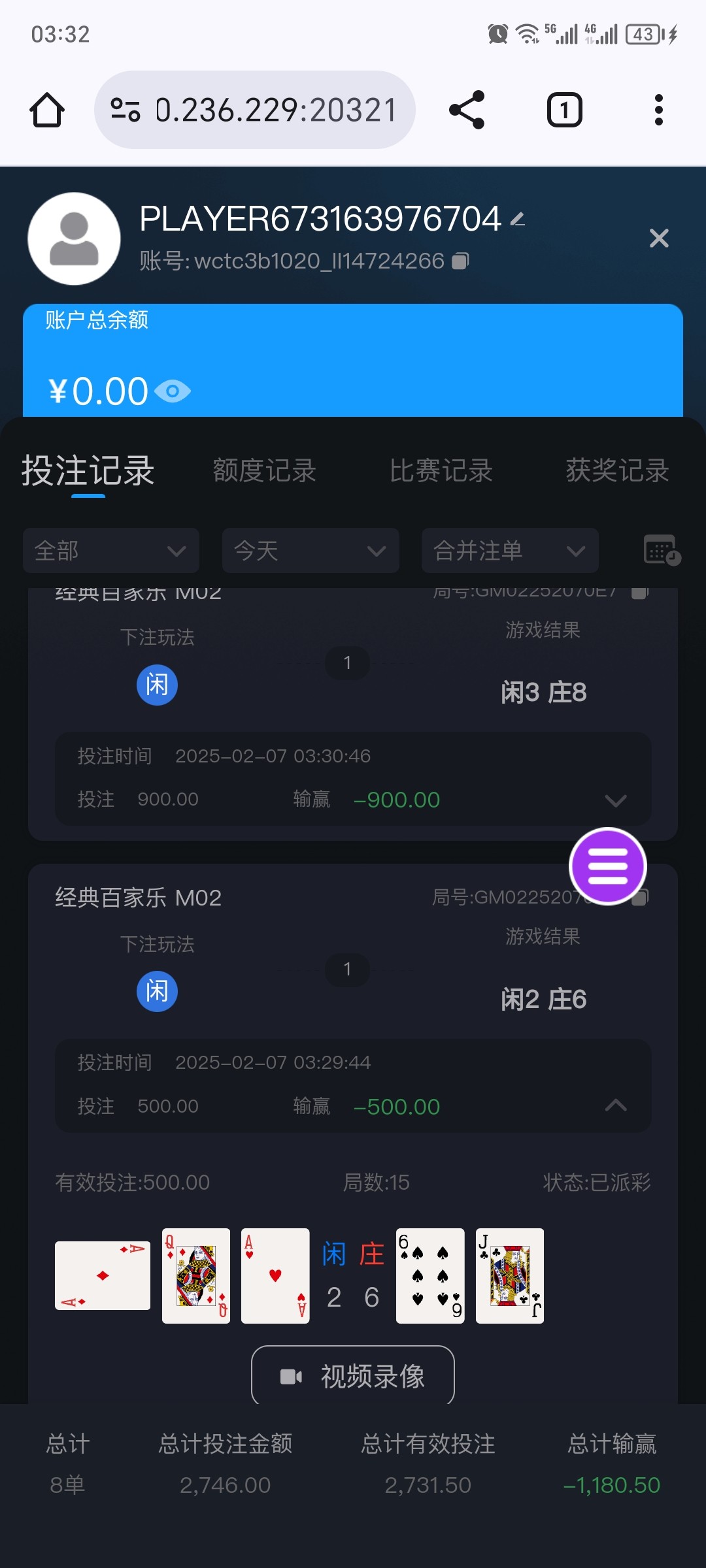706x1568 pixels.
Task: Open the 合并注单 dropdown
Action: 510,551
